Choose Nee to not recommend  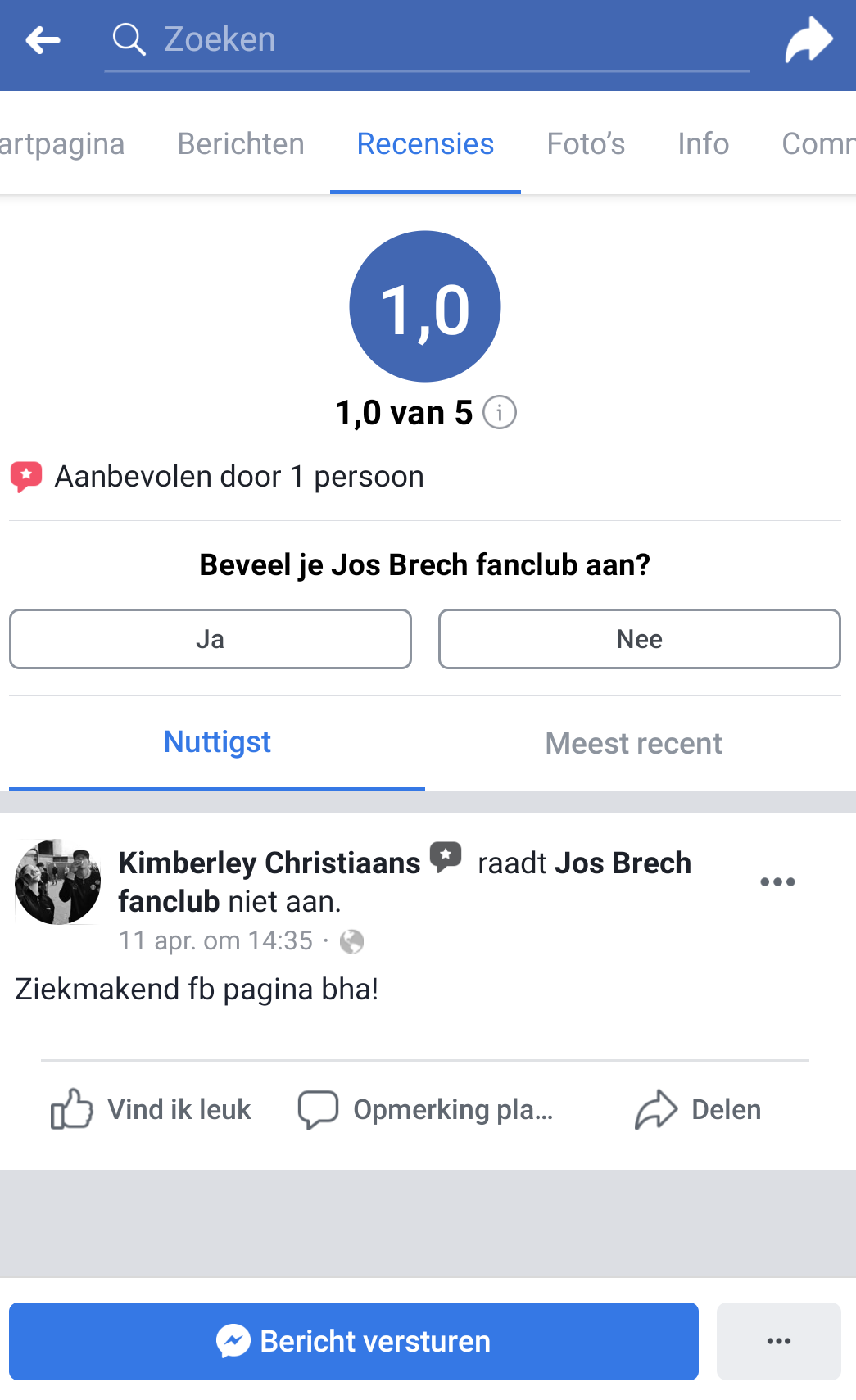[x=639, y=639]
